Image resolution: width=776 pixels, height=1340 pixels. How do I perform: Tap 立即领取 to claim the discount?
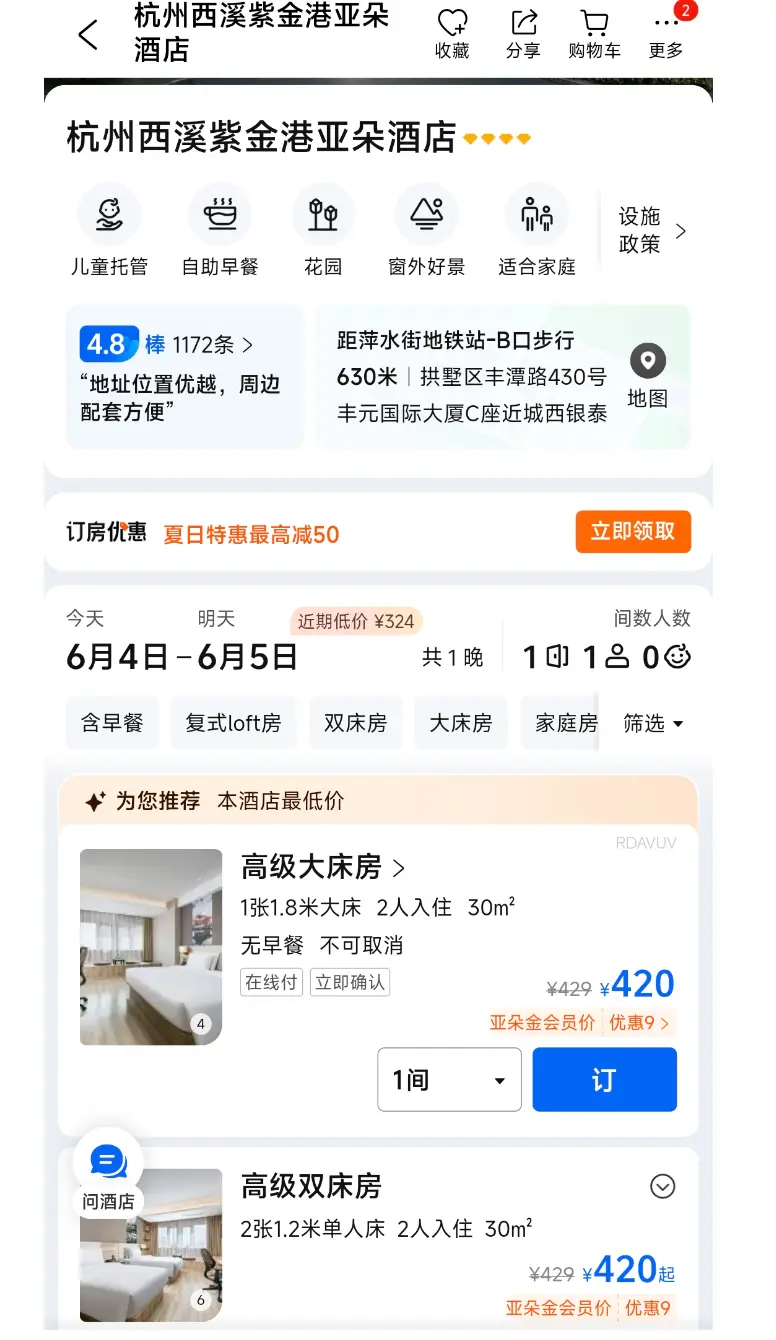[633, 532]
